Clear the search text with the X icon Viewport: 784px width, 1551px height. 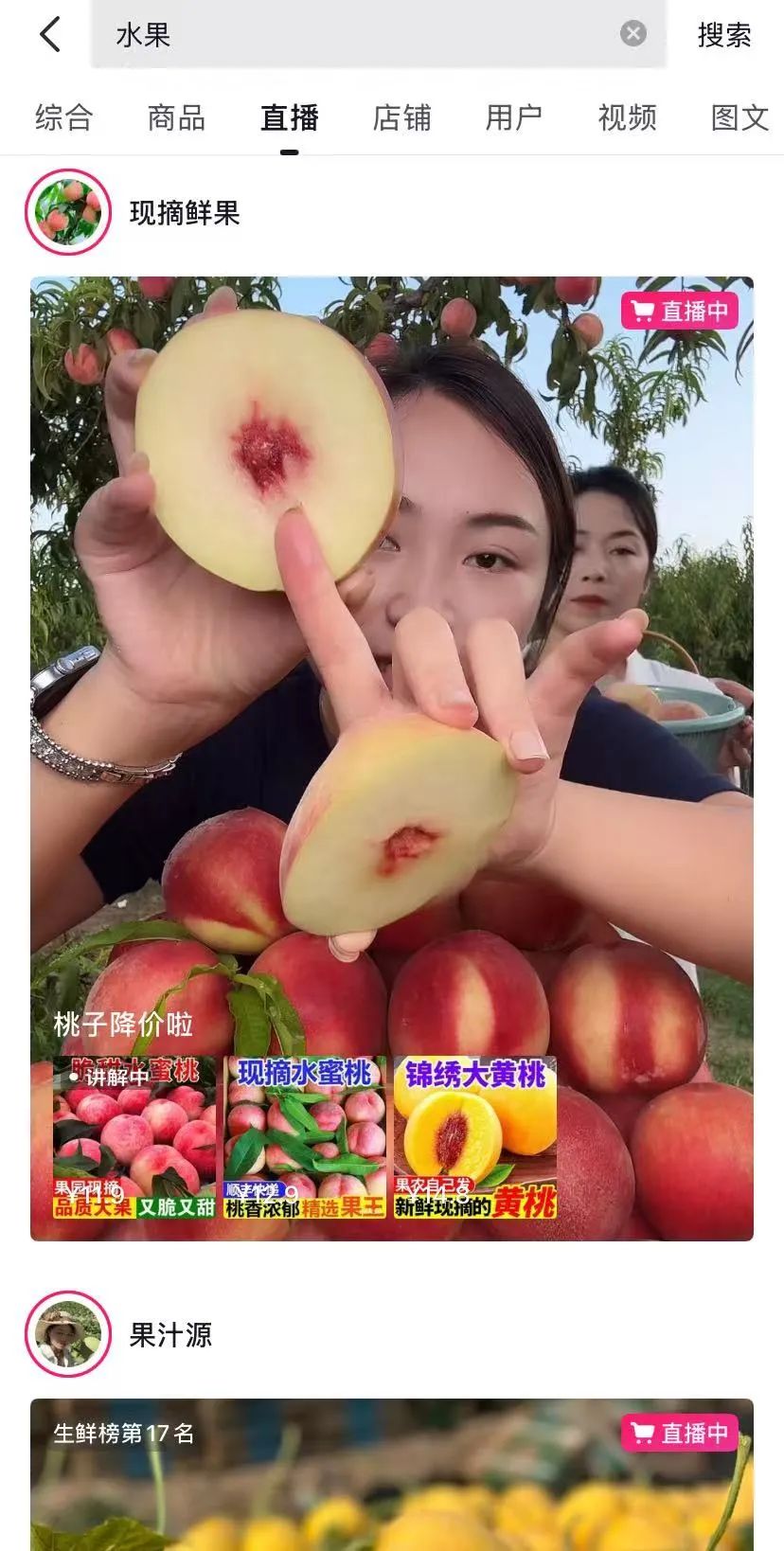click(x=633, y=34)
